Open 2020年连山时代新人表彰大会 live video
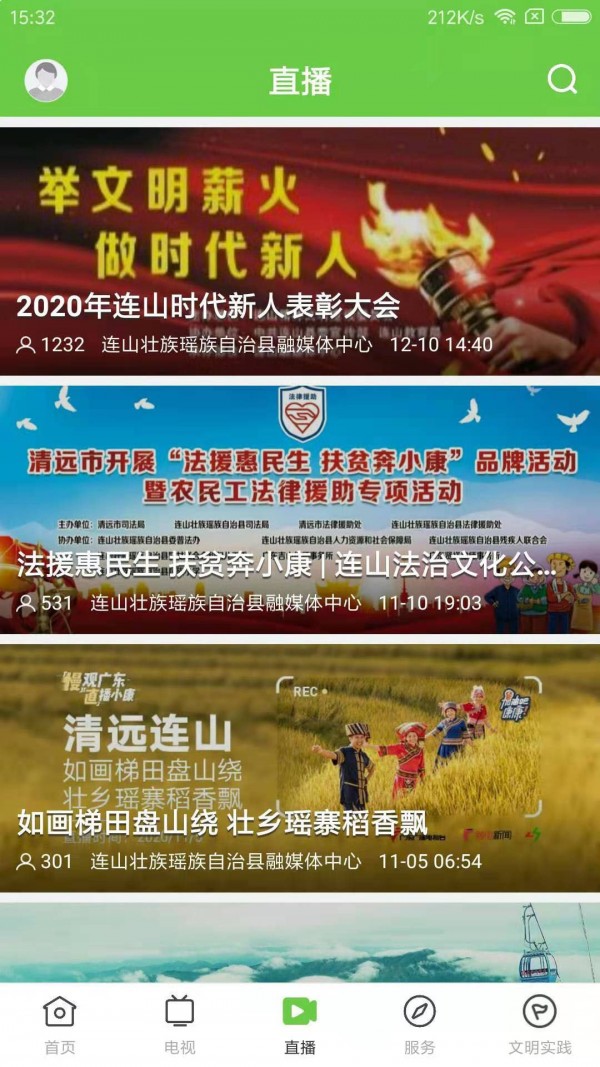This screenshot has width=600, height=1067. pos(300,250)
